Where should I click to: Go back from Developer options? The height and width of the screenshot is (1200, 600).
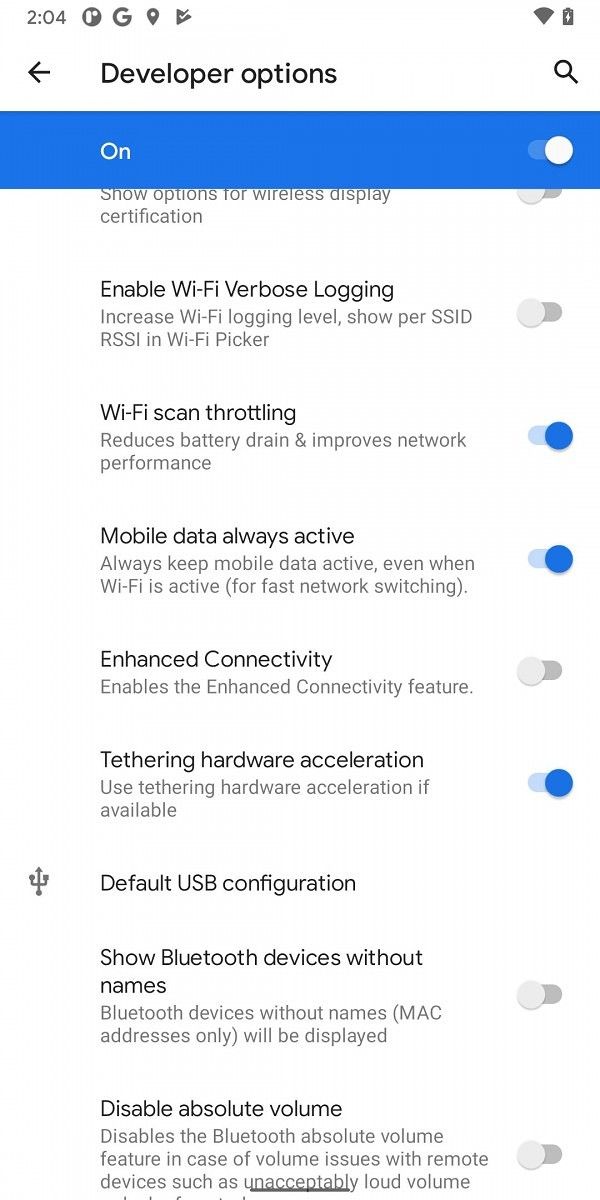coord(39,72)
